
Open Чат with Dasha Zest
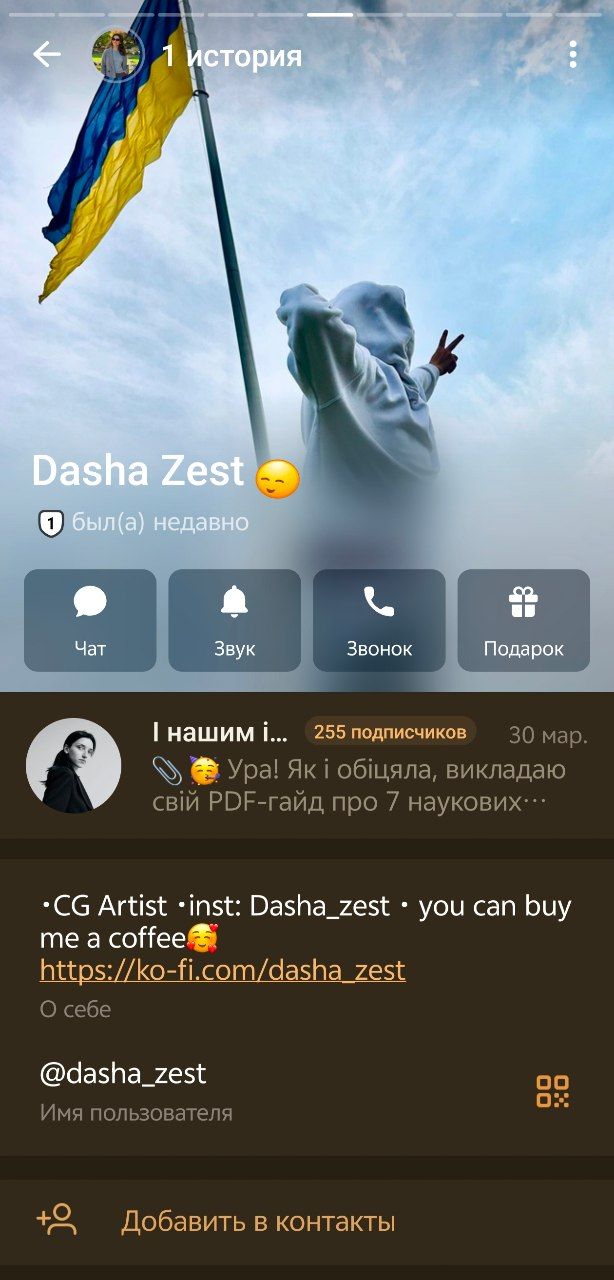(90, 620)
